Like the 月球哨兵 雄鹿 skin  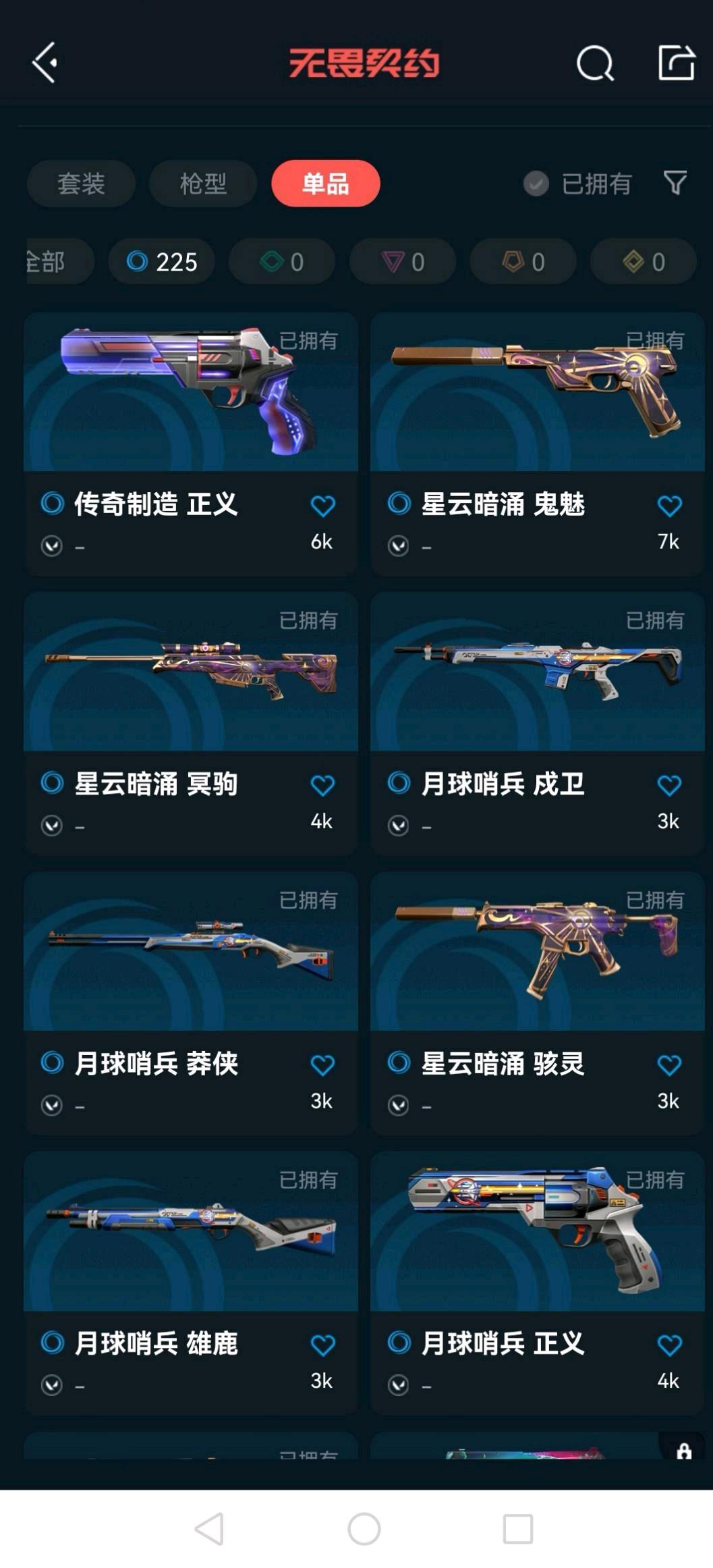(322, 1345)
